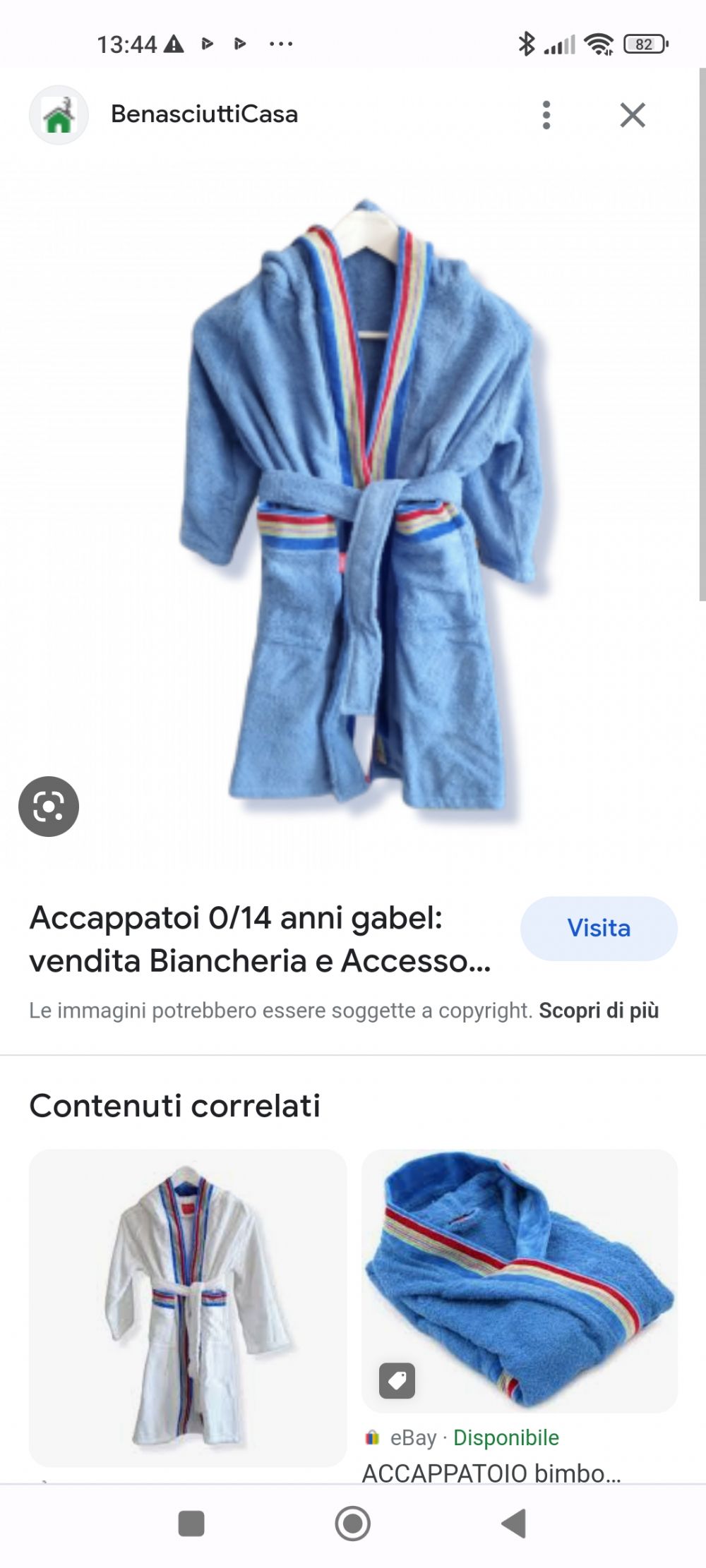Viewport: 706px width, 1568px height.
Task: Search the image with Google Lens
Action: tap(49, 807)
